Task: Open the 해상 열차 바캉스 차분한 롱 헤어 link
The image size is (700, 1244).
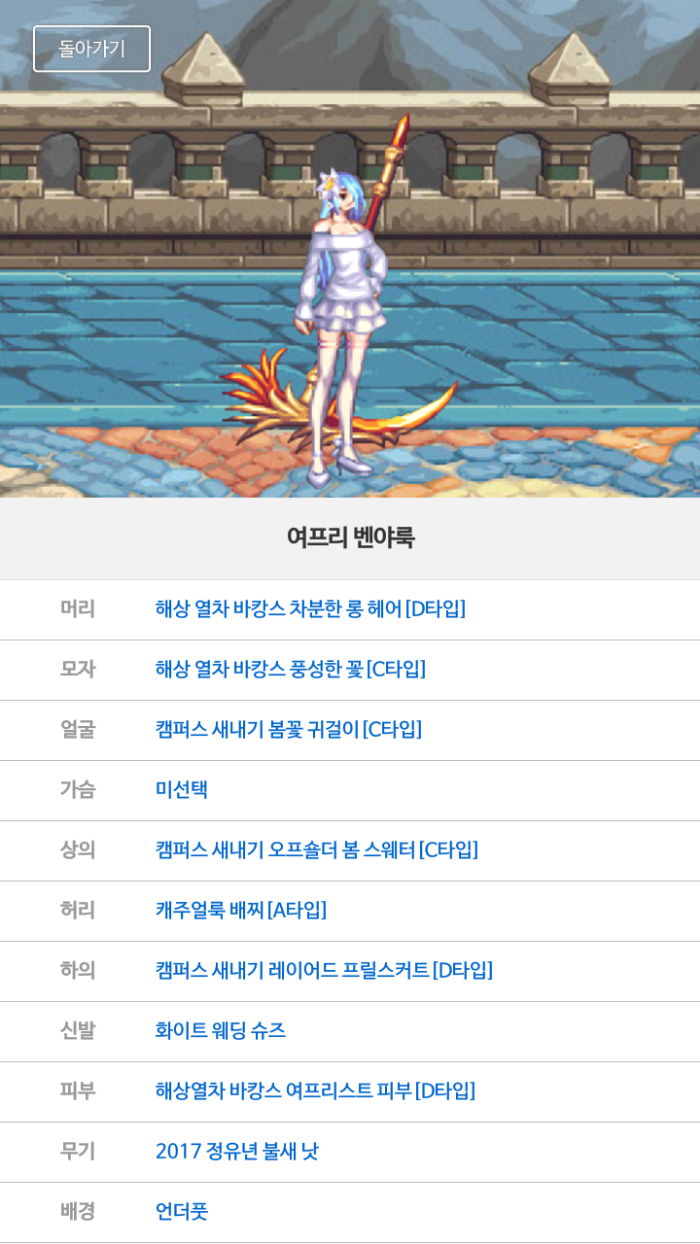Action: [x=310, y=609]
